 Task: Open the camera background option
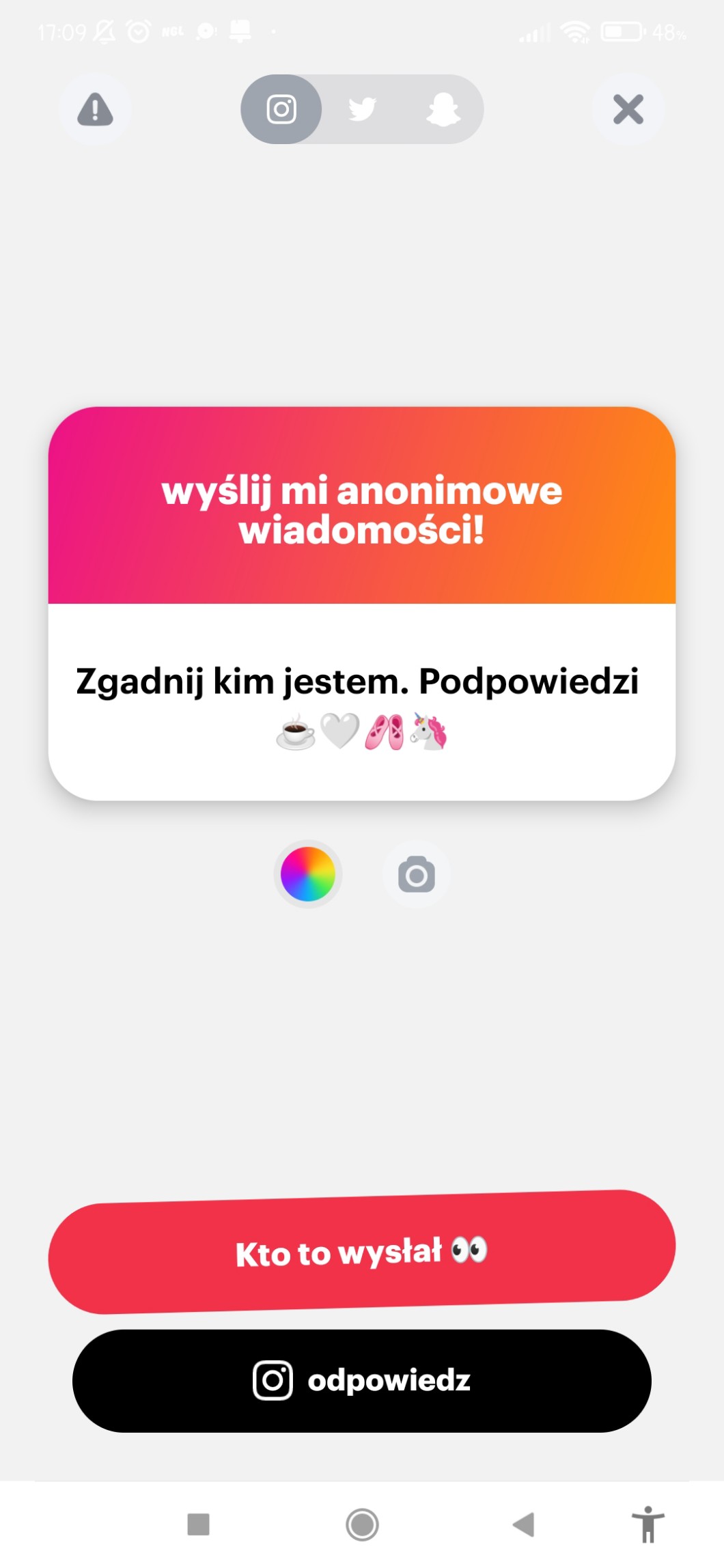416,874
